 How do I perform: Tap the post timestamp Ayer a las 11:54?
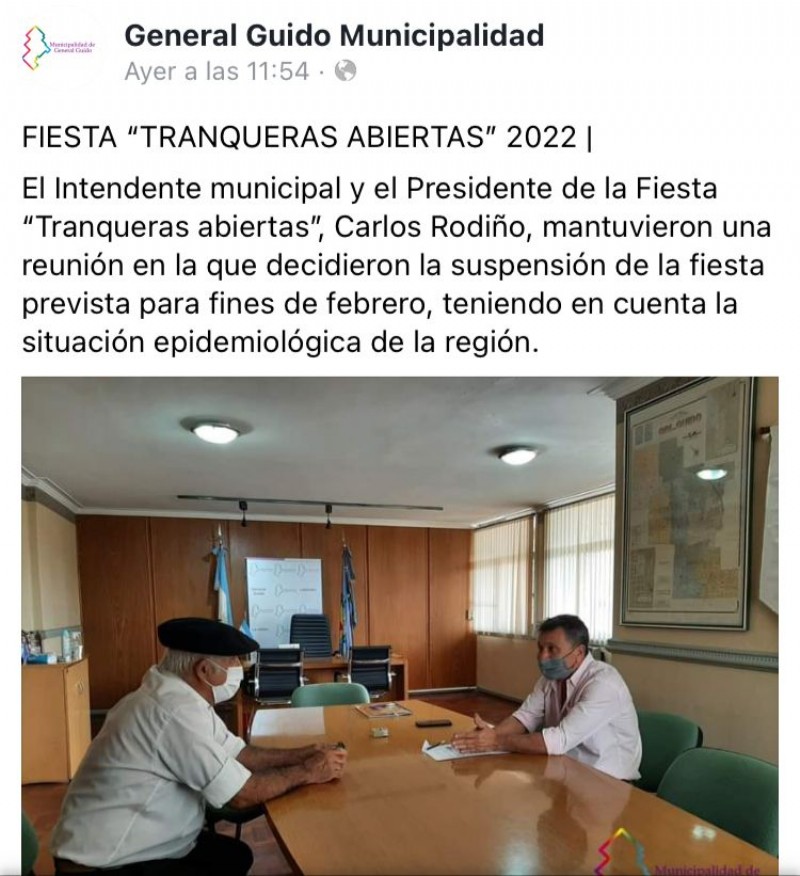click(x=216, y=71)
